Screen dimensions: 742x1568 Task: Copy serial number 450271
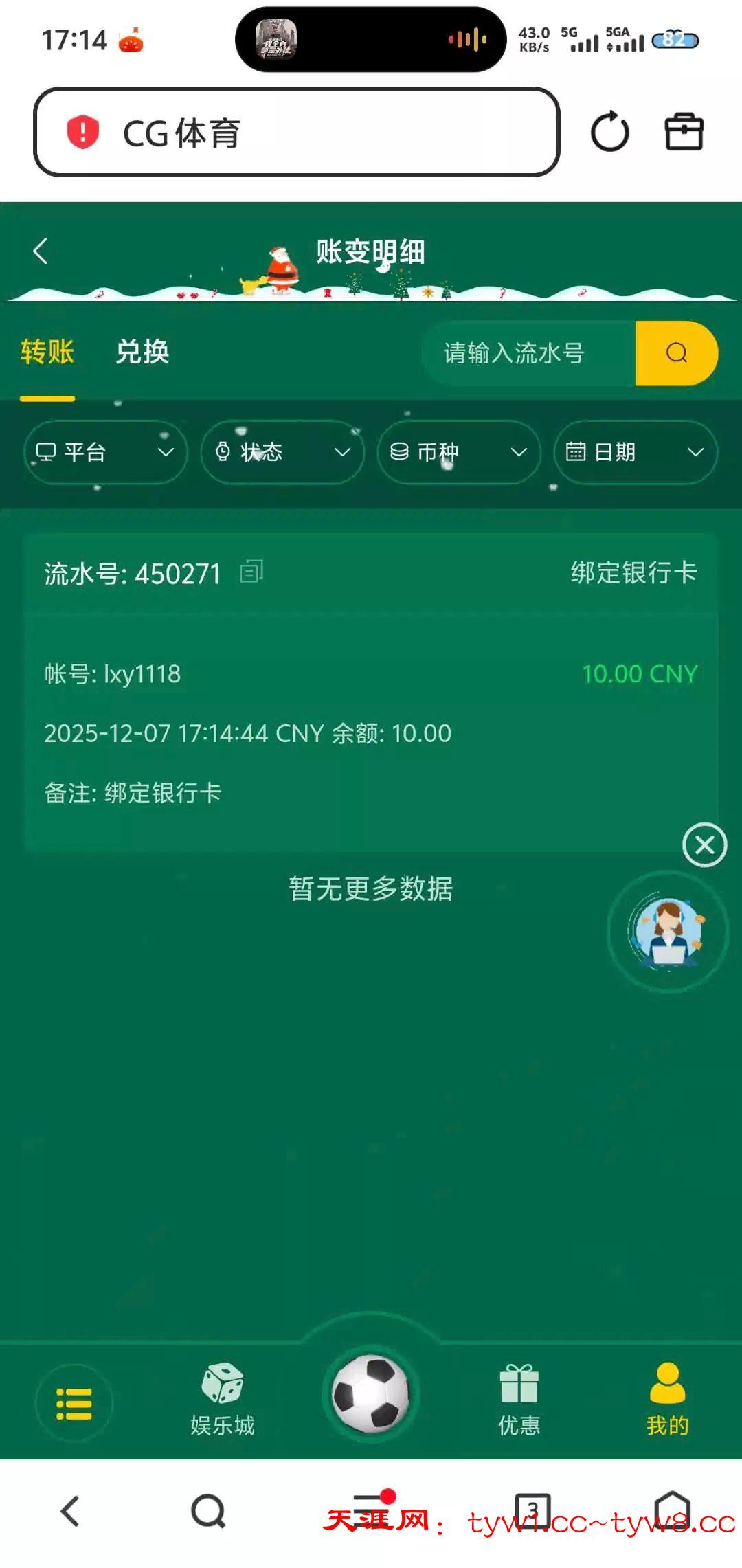[251, 572]
